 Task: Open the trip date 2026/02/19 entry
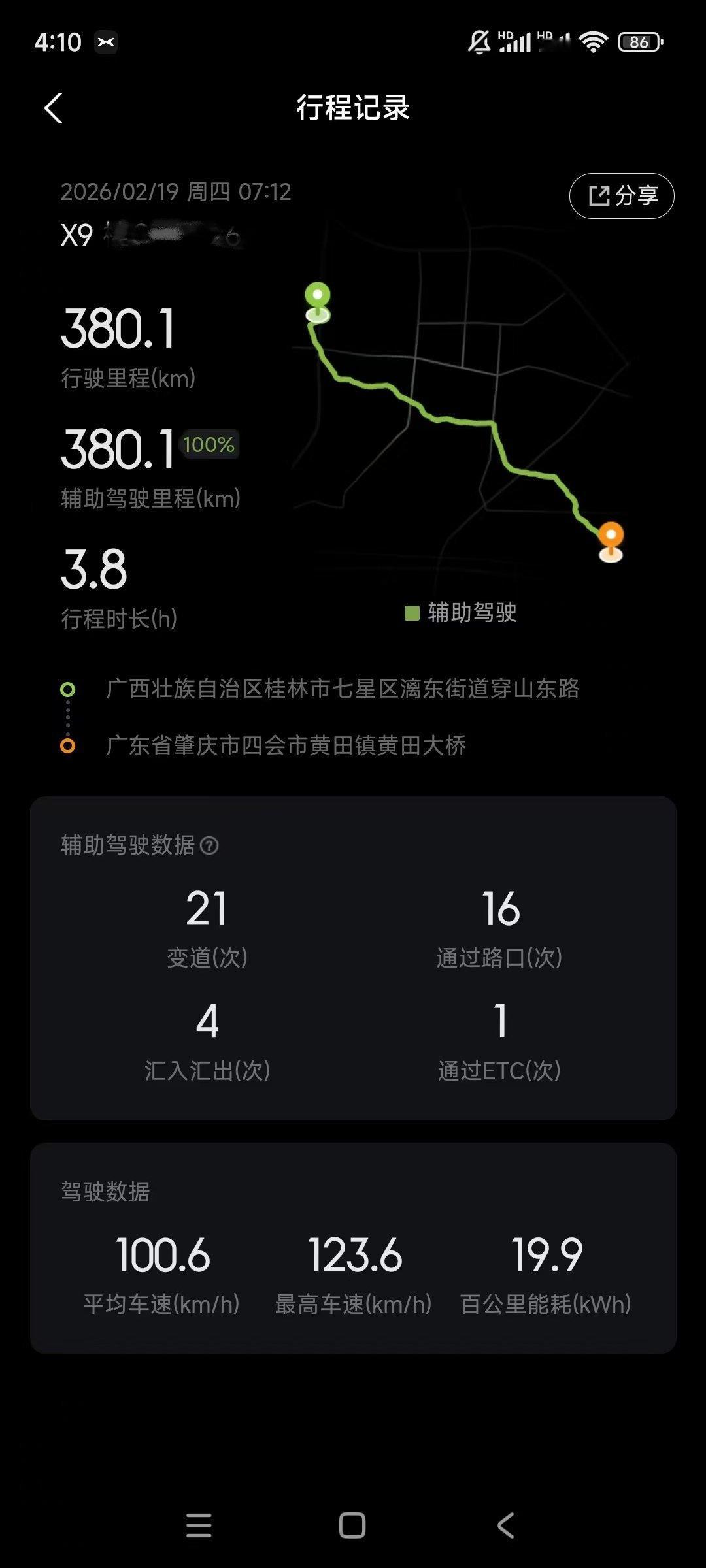click(x=176, y=191)
